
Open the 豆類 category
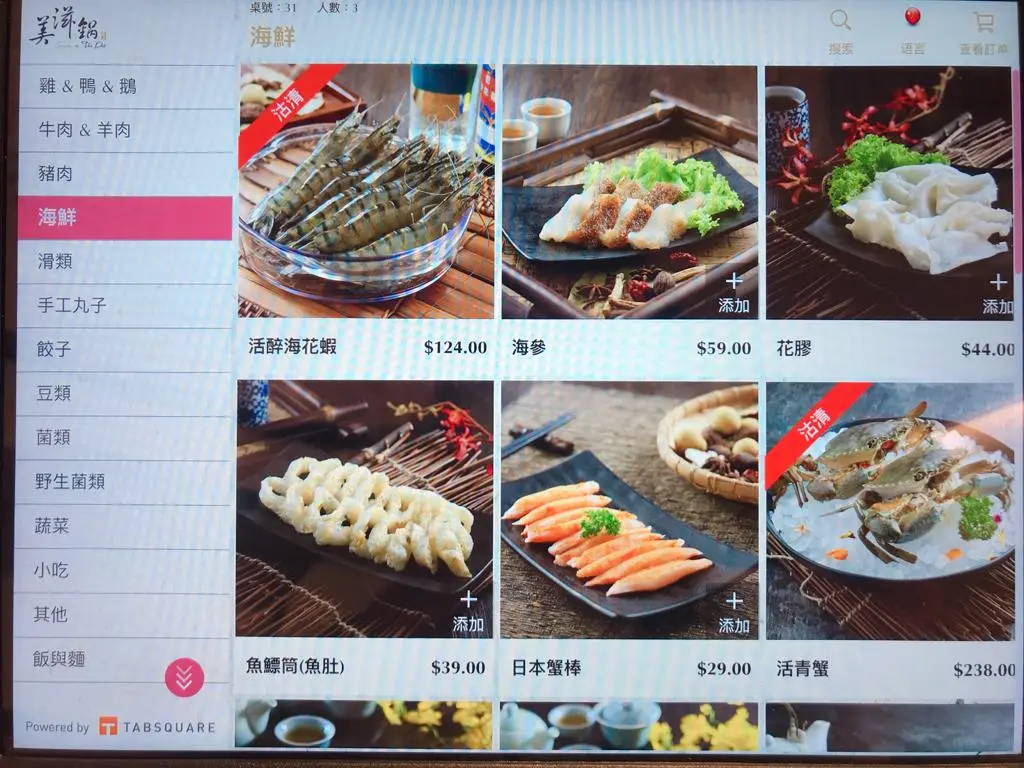pos(125,394)
